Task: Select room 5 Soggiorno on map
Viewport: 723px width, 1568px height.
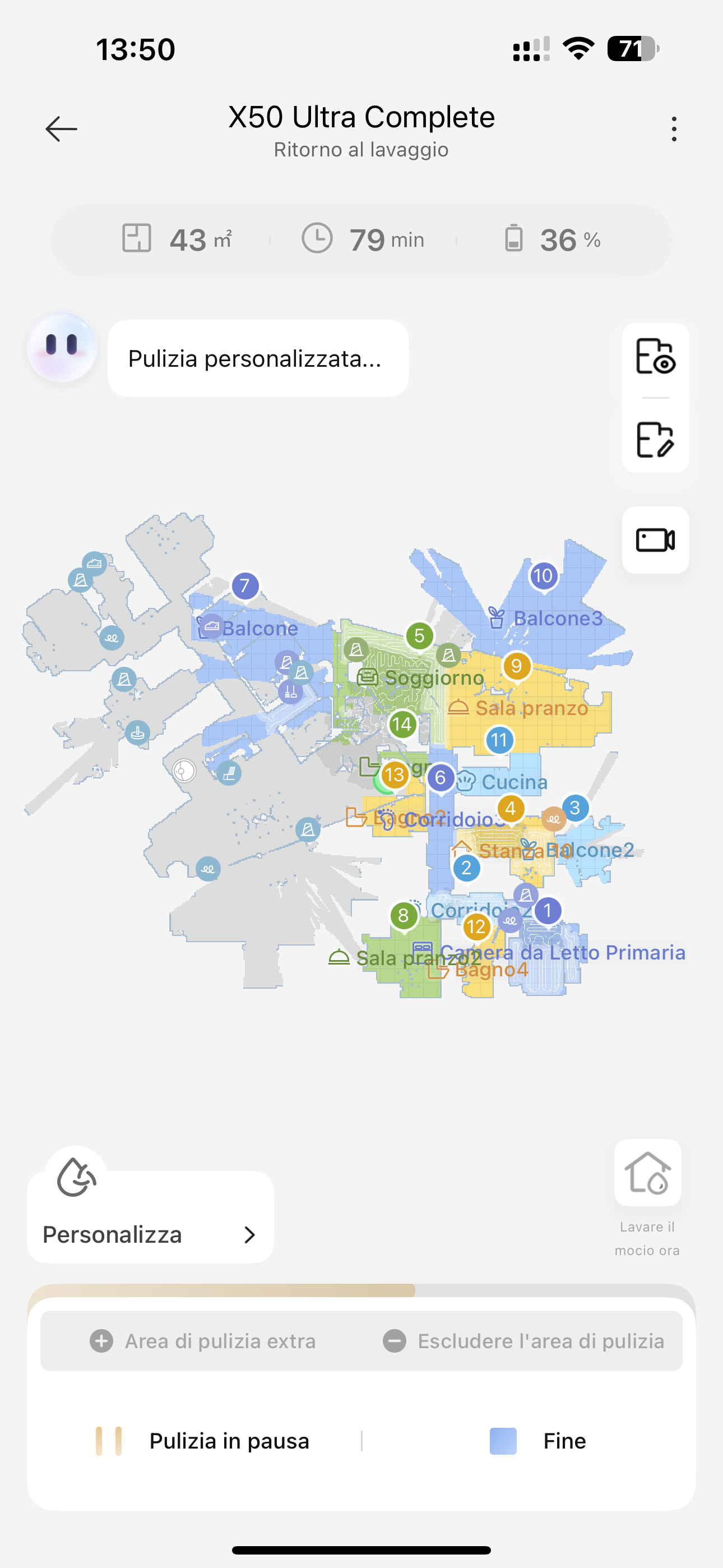Action: pos(419,637)
